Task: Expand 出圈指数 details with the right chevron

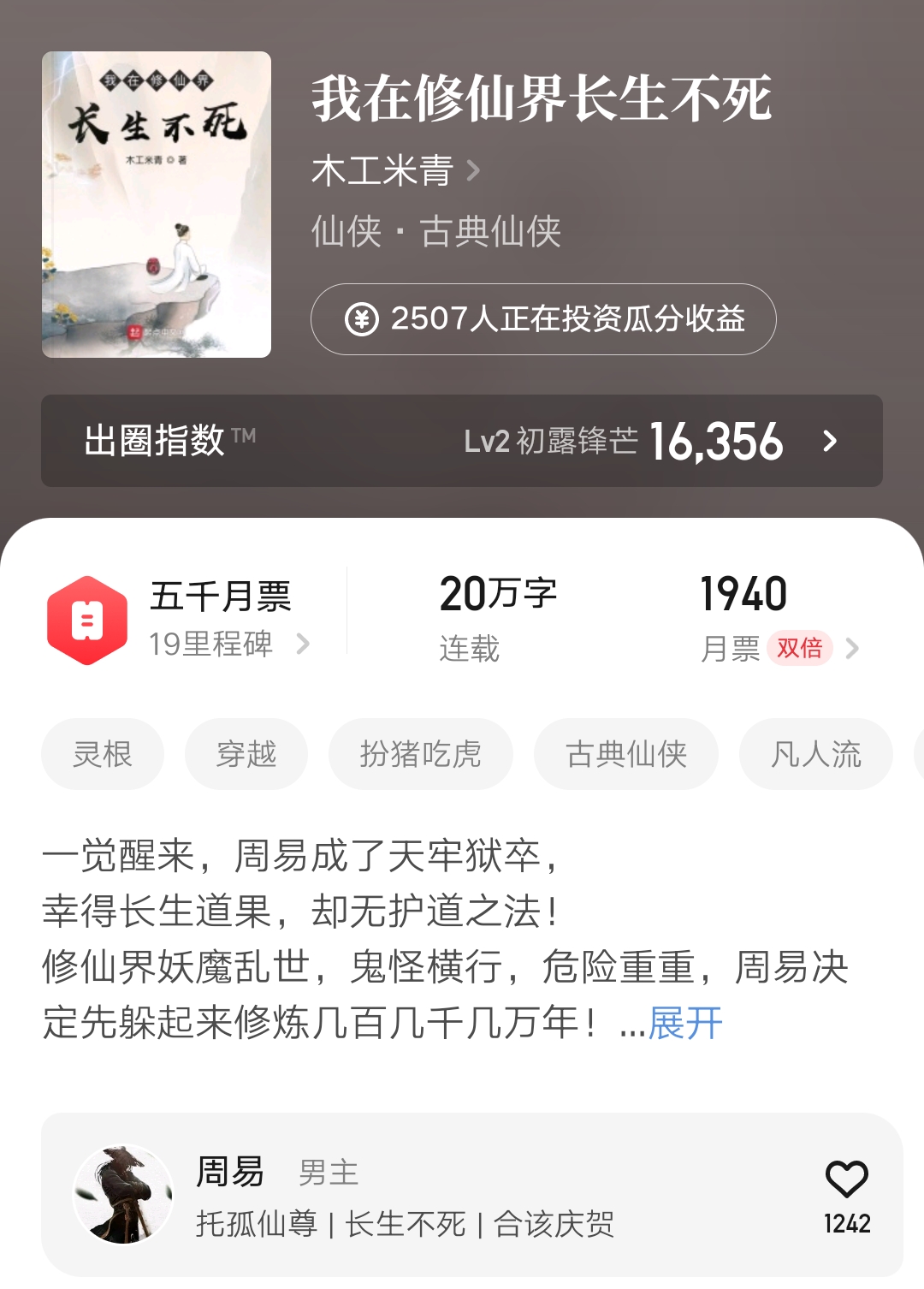Action: coord(828,443)
